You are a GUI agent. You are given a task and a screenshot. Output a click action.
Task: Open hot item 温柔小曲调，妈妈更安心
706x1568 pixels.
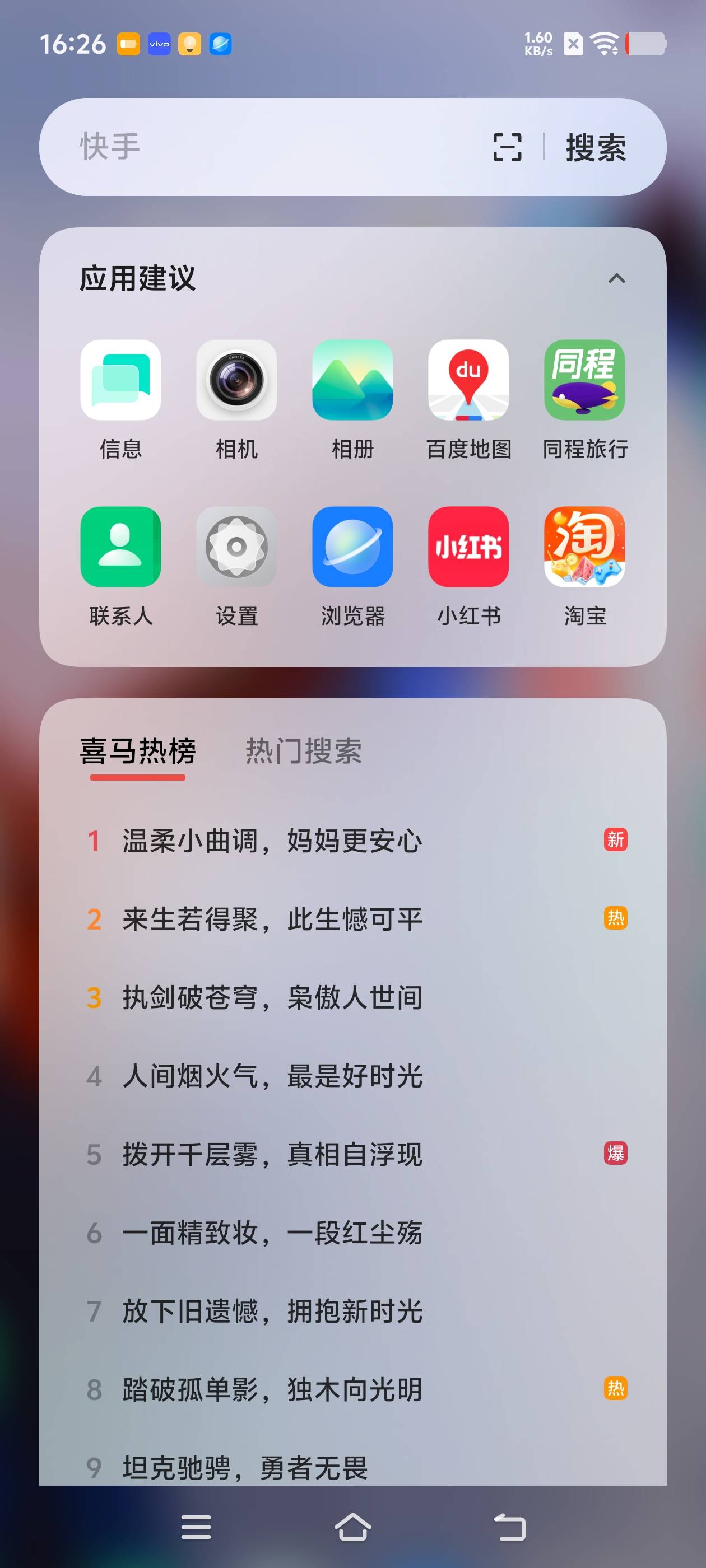tap(271, 840)
